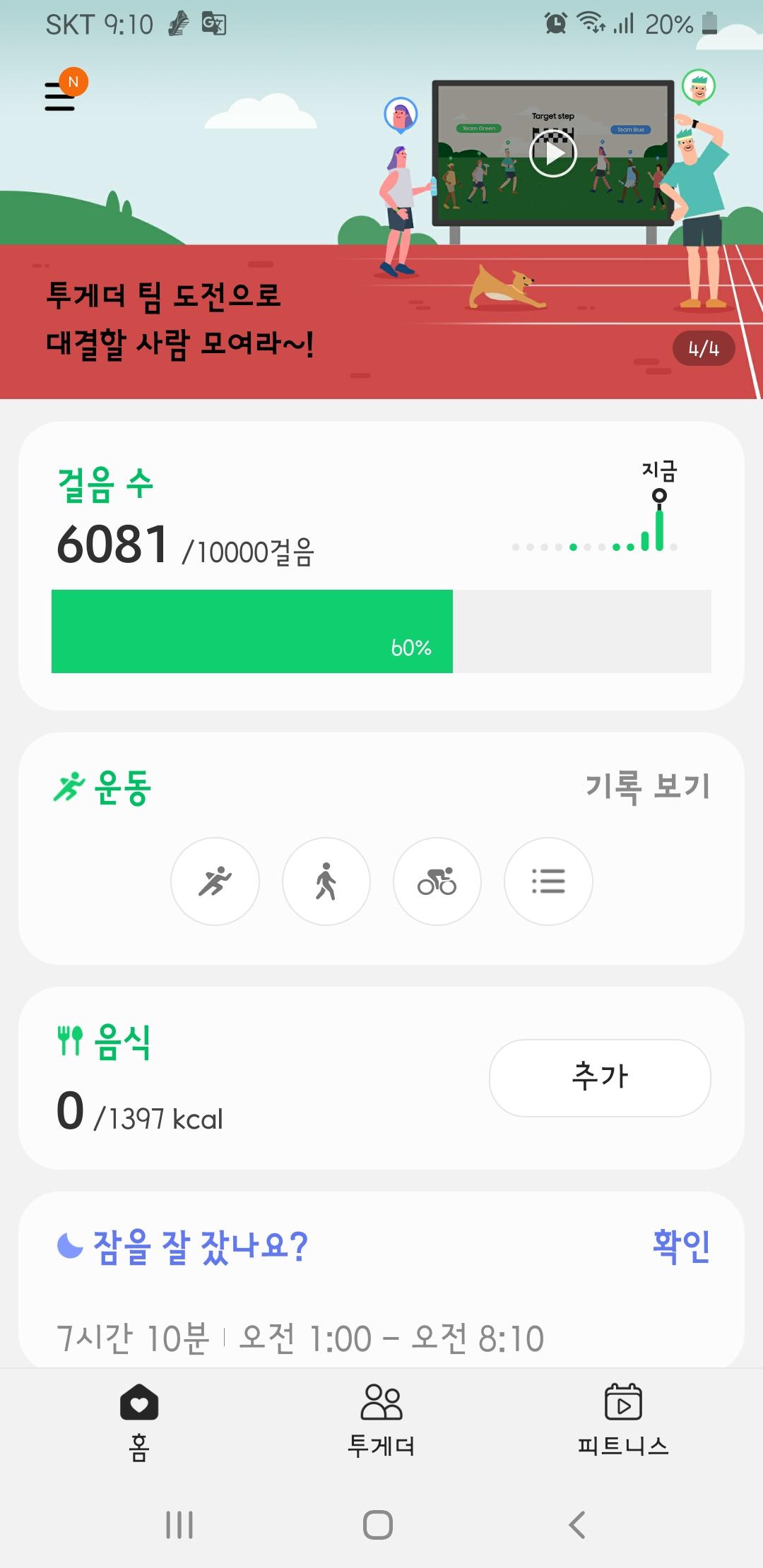View exercise history via 기록 보기
Viewport: 763px width, 1568px height.
point(647,786)
